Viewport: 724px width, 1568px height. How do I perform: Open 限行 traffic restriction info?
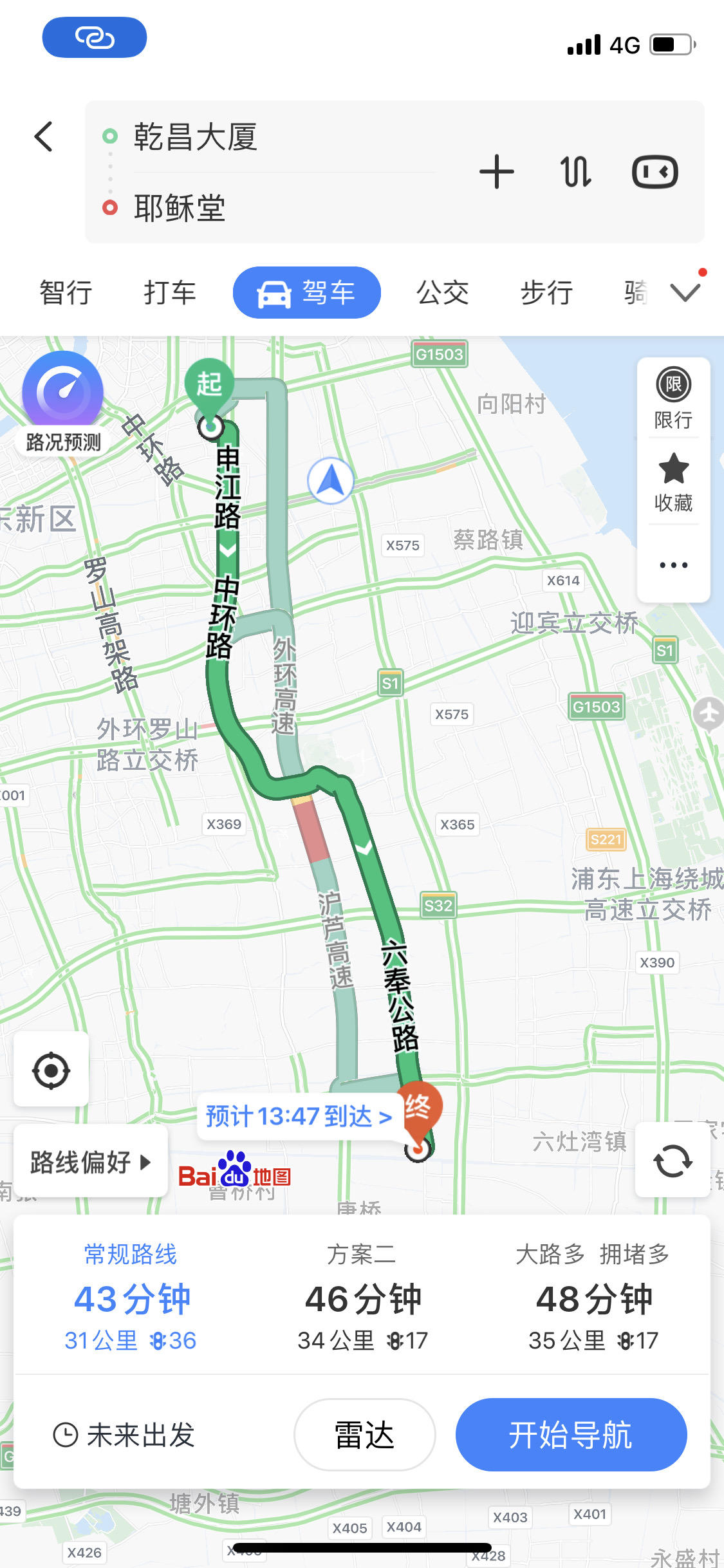674,398
